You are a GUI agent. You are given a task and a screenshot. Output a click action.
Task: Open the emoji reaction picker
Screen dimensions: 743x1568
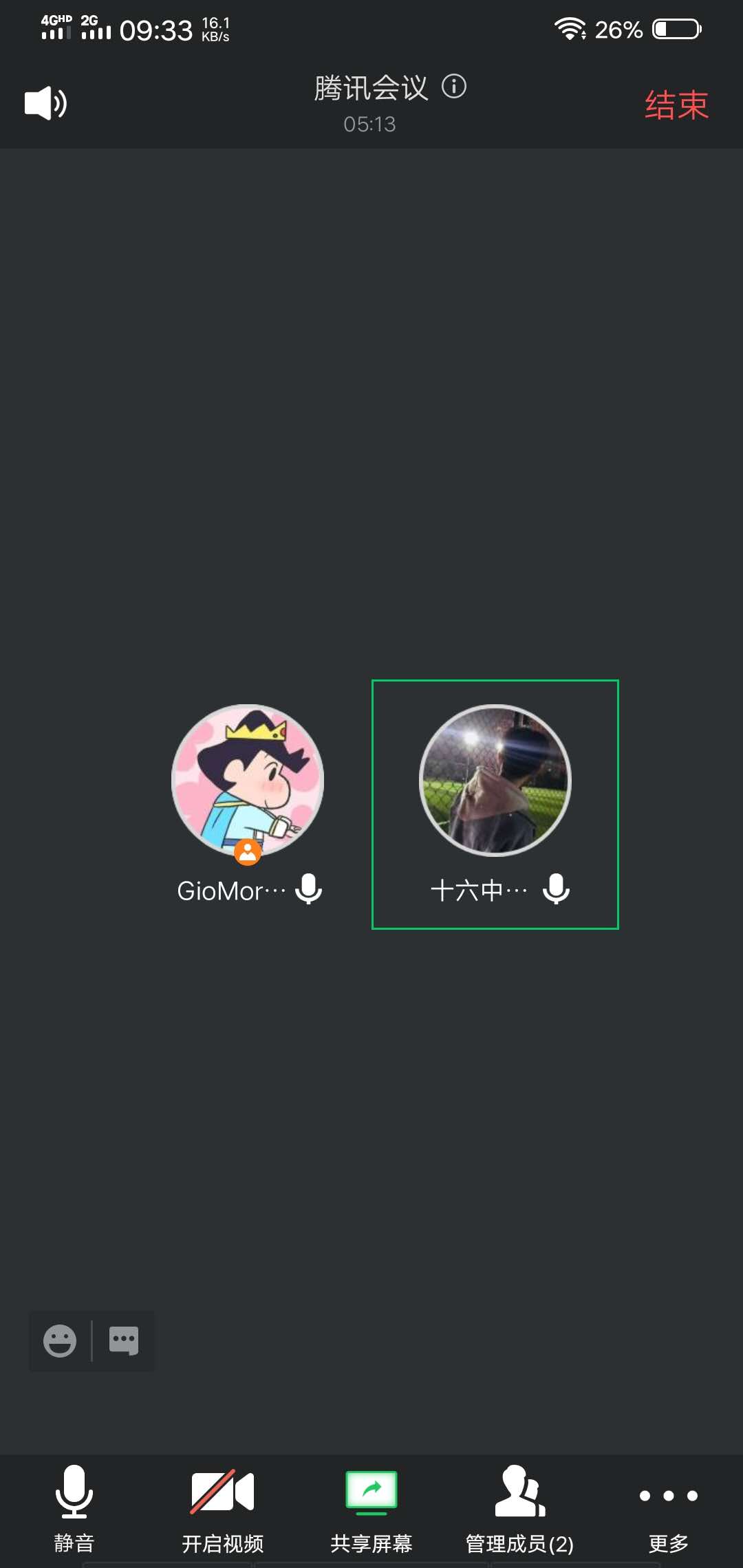point(60,1340)
